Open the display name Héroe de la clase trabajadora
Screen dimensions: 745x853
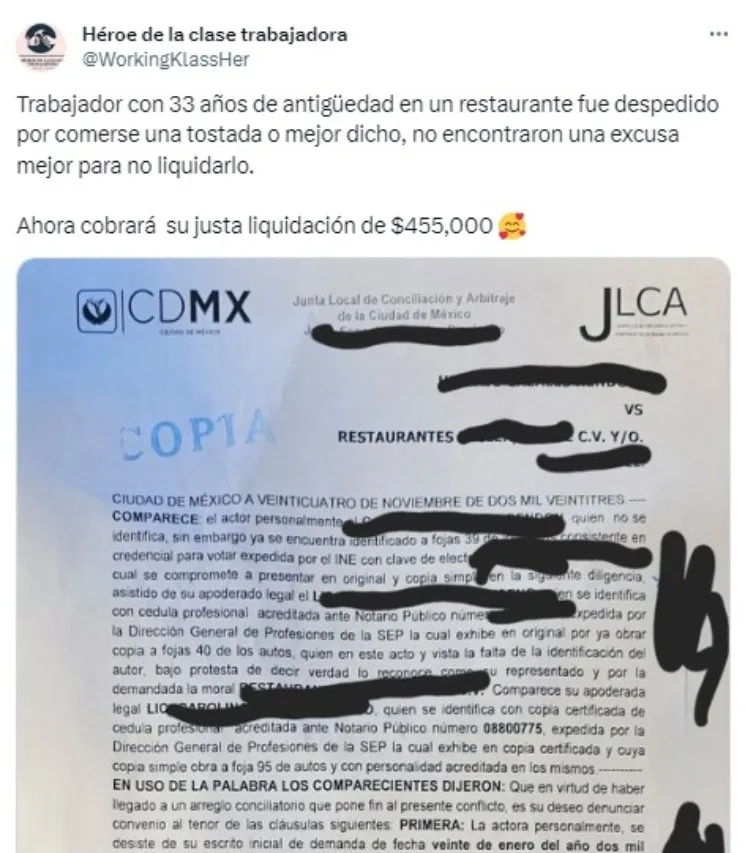(214, 35)
